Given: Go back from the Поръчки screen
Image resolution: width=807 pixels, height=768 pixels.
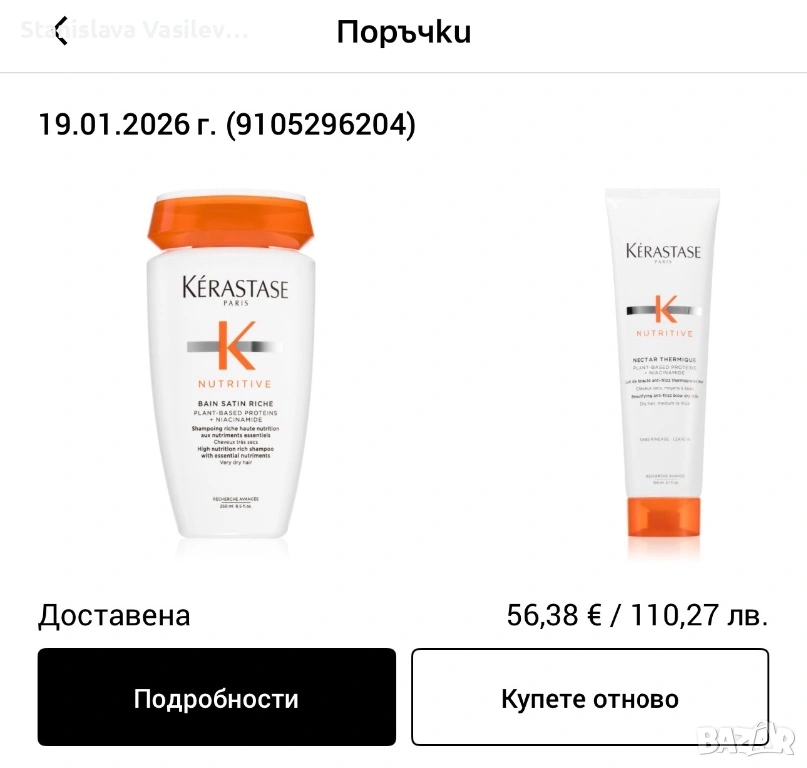Looking at the screenshot, I should [62, 32].
